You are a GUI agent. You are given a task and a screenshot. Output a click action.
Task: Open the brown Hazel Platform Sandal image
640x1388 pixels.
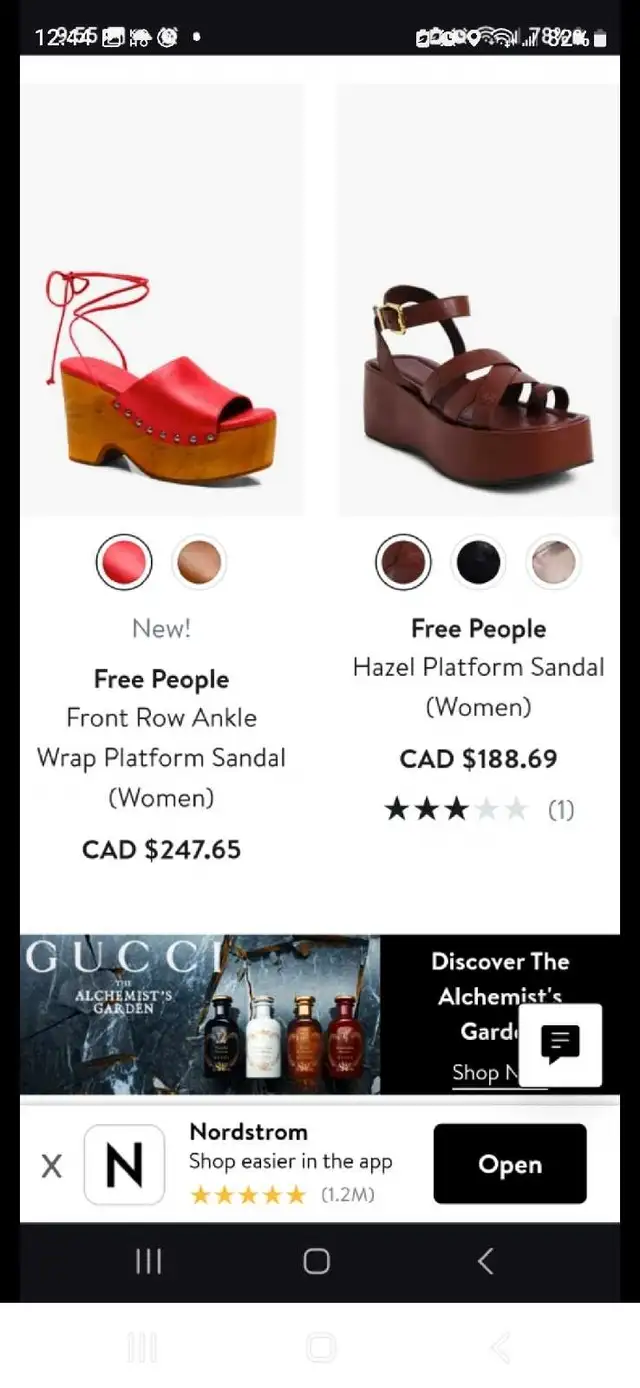coord(478,300)
